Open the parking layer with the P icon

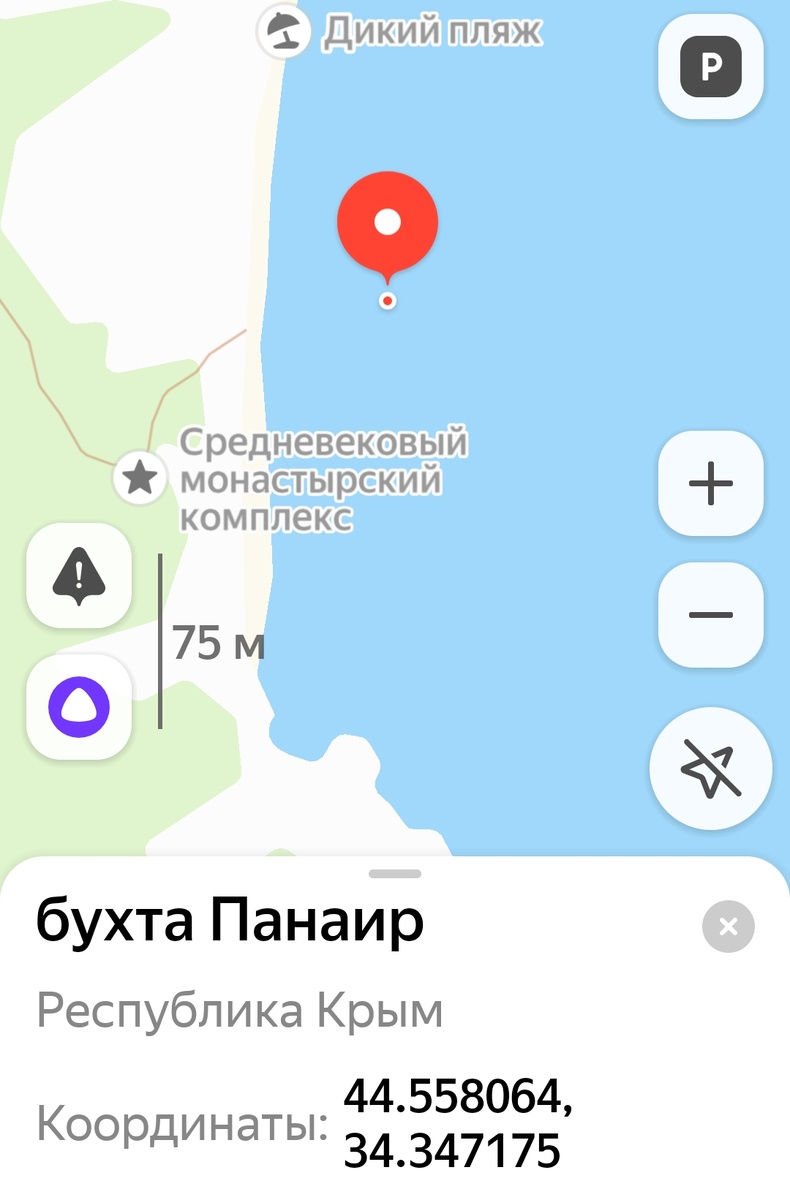point(710,67)
